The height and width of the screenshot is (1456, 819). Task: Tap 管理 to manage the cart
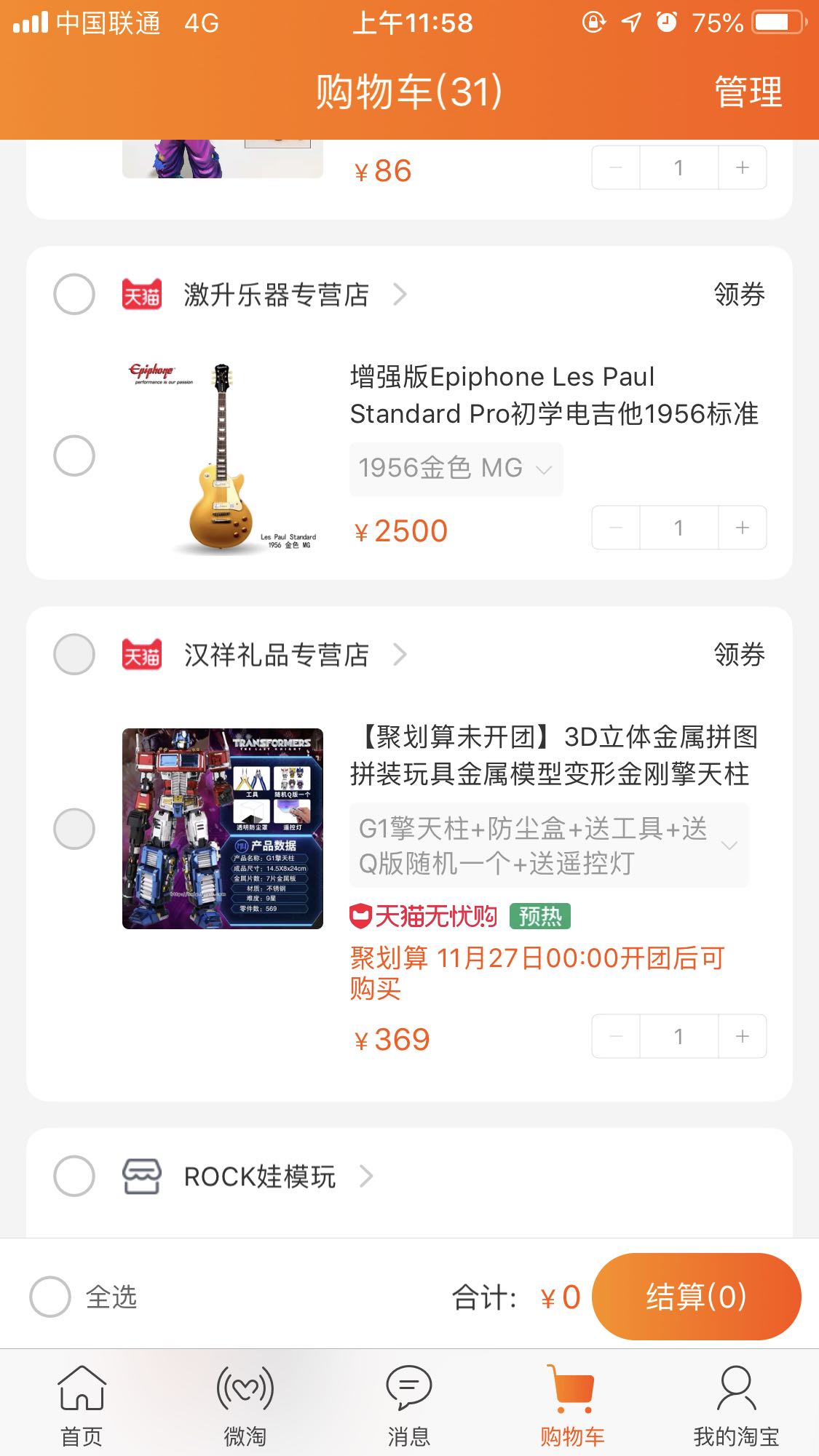tap(748, 92)
